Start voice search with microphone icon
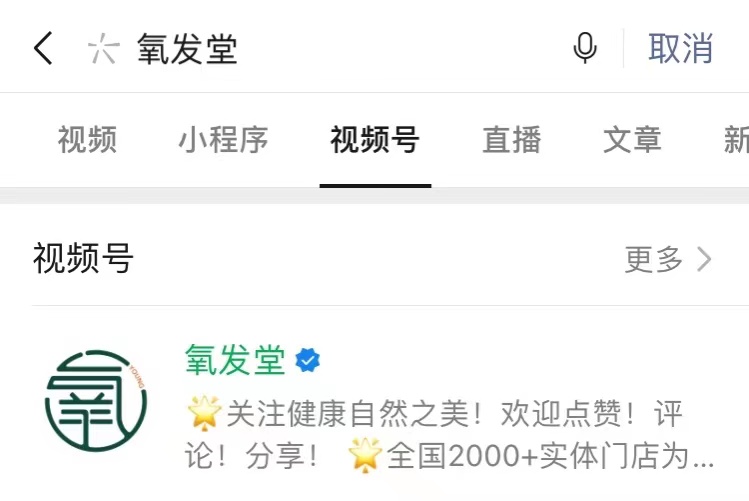 tap(585, 48)
